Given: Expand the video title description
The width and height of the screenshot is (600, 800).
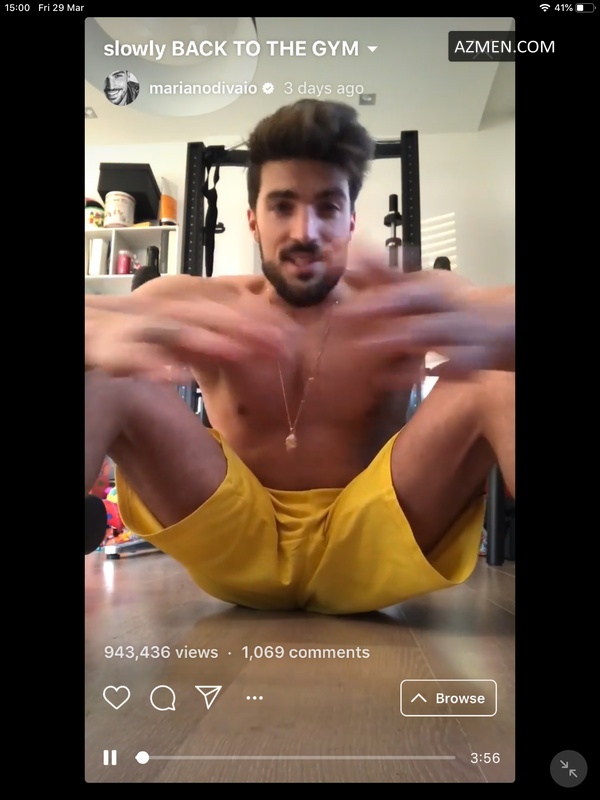Looking at the screenshot, I should (x=372, y=49).
